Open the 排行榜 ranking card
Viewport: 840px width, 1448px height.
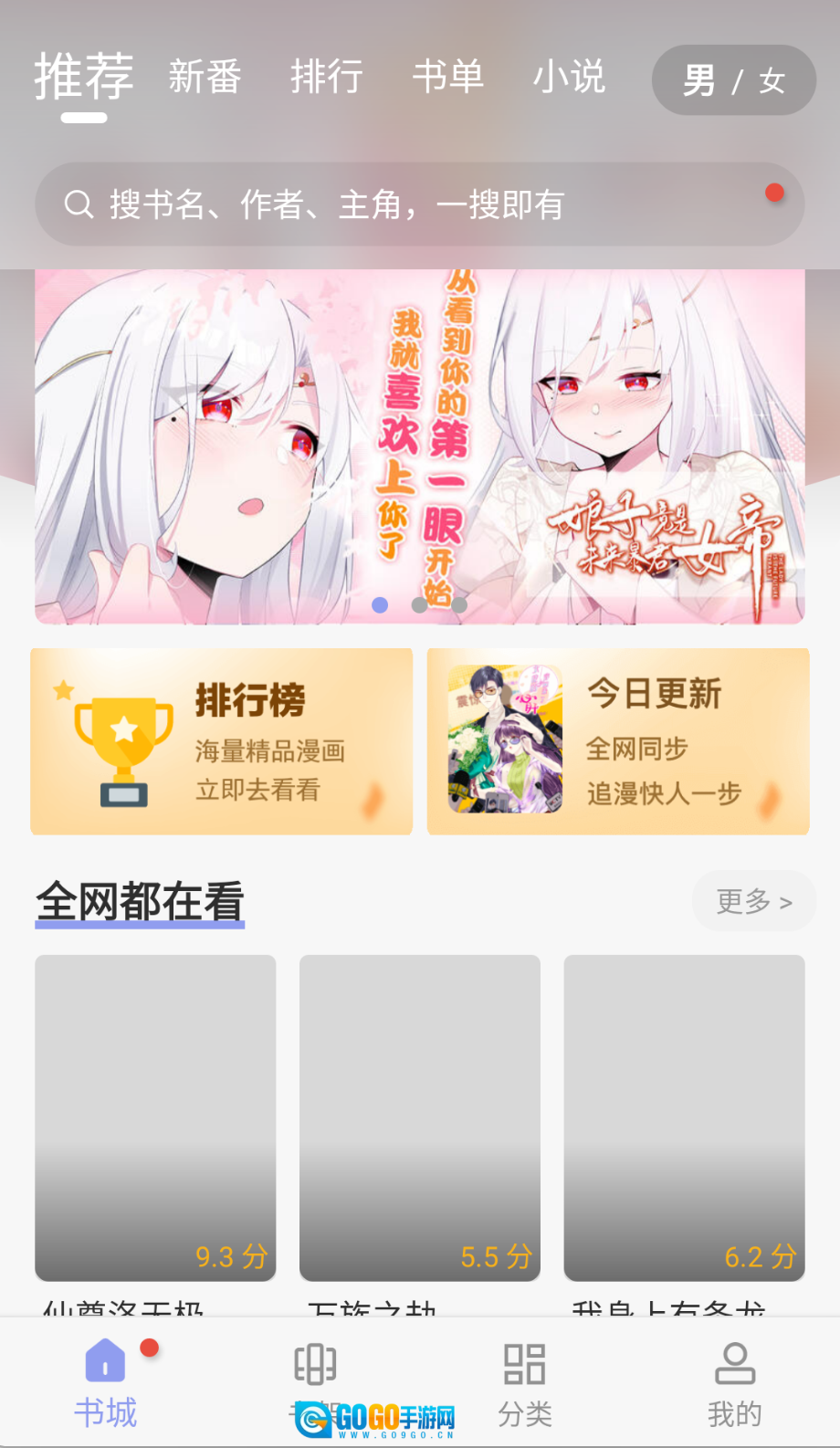[x=221, y=741]
